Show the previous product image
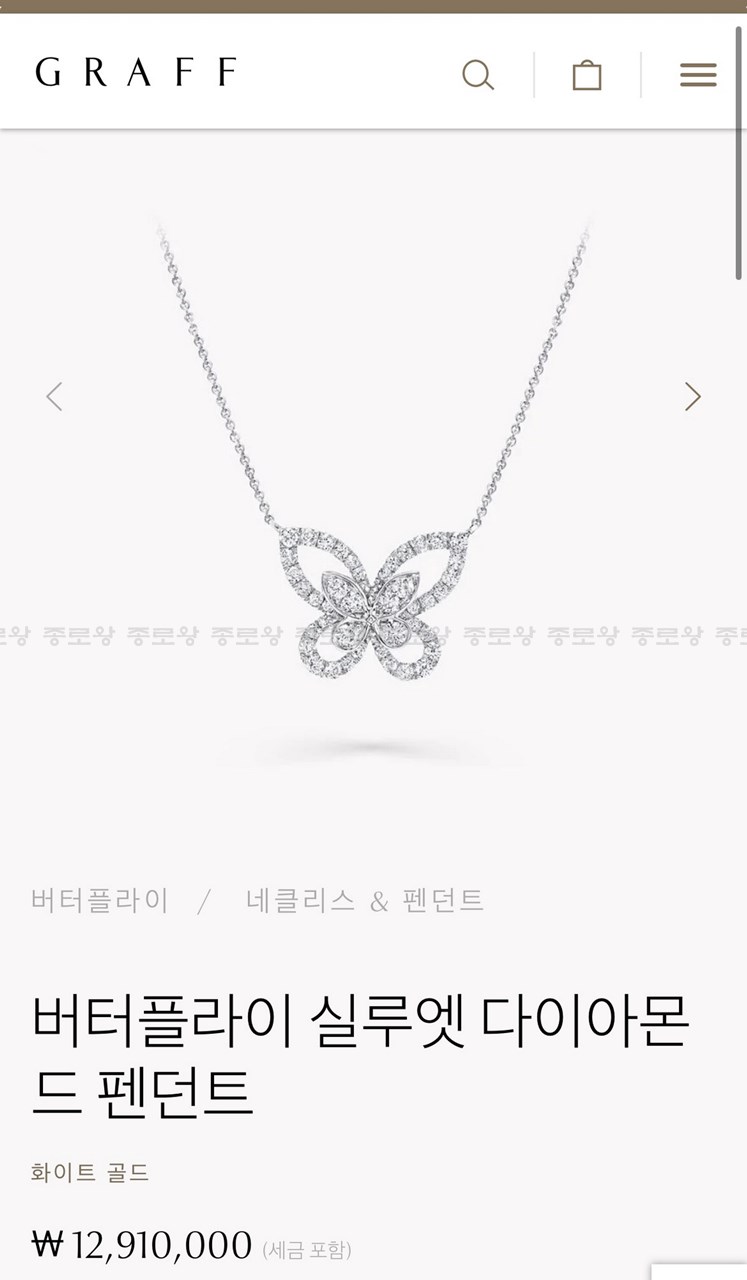 pyautogui.click(x=54, y=397)
